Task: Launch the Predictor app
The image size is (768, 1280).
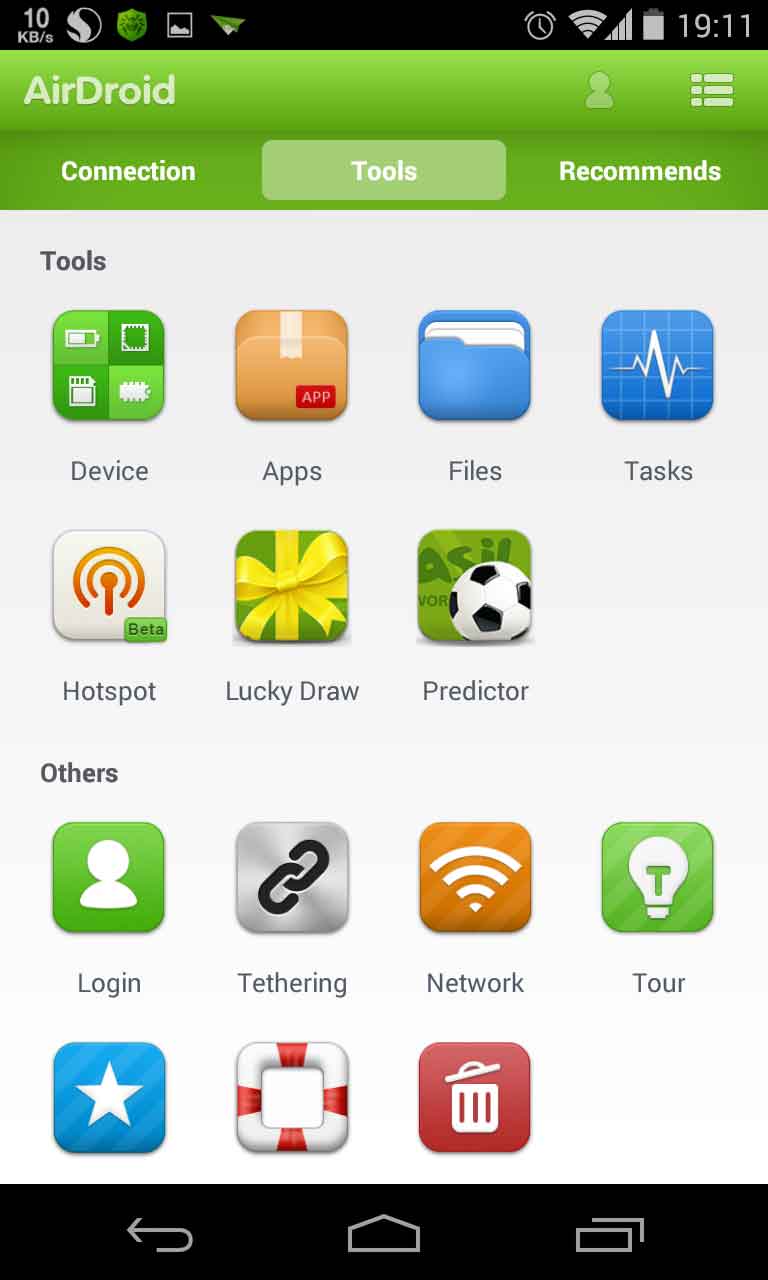Action: (474, 586)
